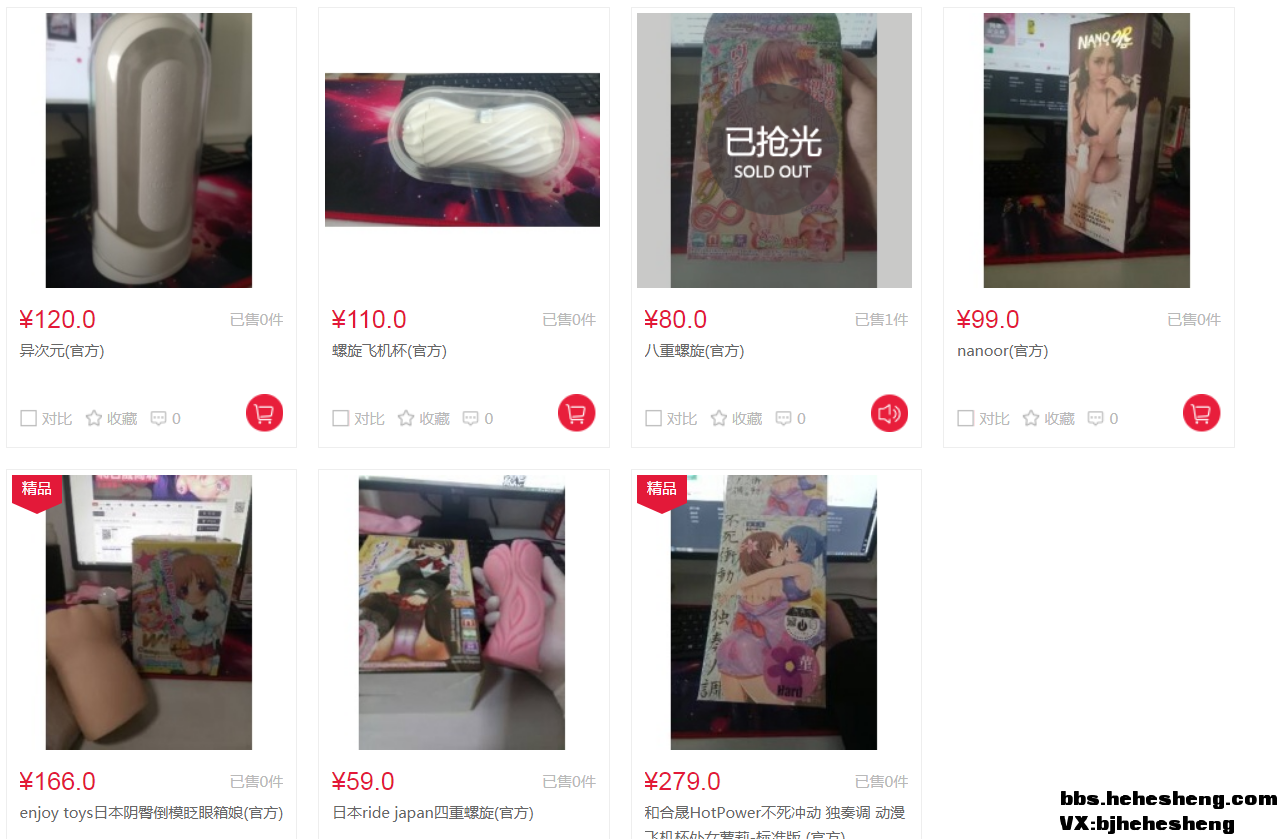Add 异次元(官方) to favorites via 收藏
The image size is (1282, 839).
click(x=111, y=418)
